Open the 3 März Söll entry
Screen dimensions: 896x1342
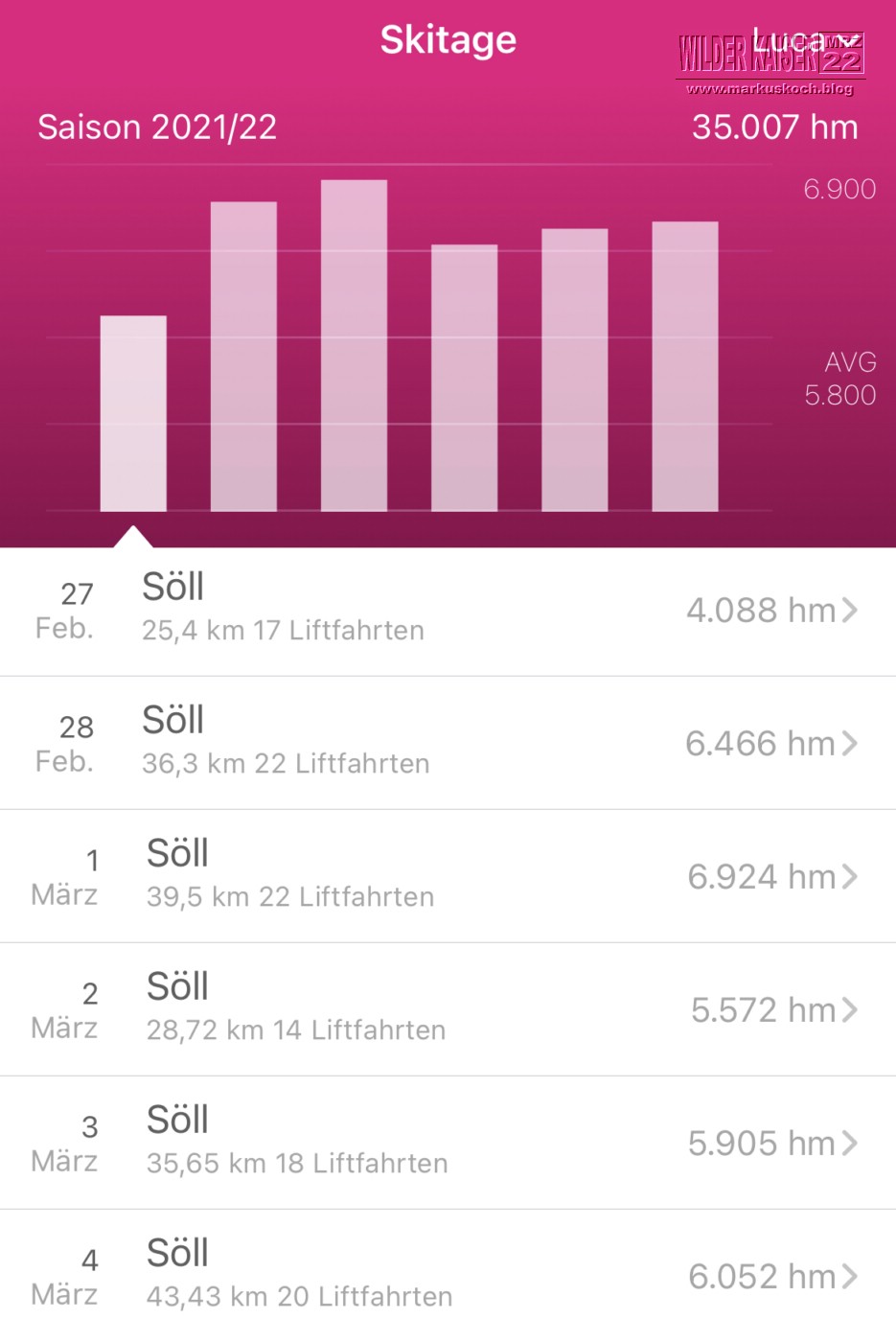(x=448, y=1143)
